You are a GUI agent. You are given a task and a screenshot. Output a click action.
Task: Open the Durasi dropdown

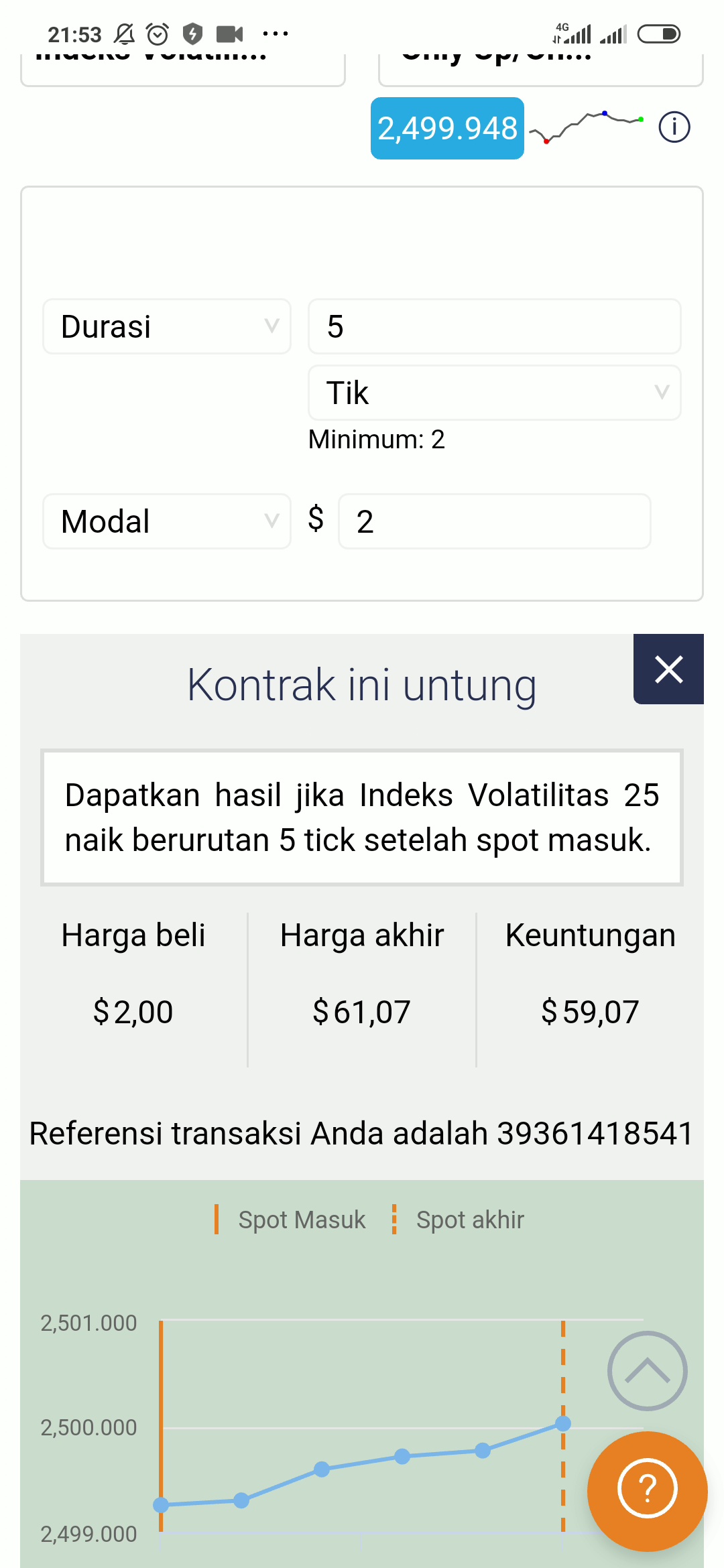tap(167, 326)
